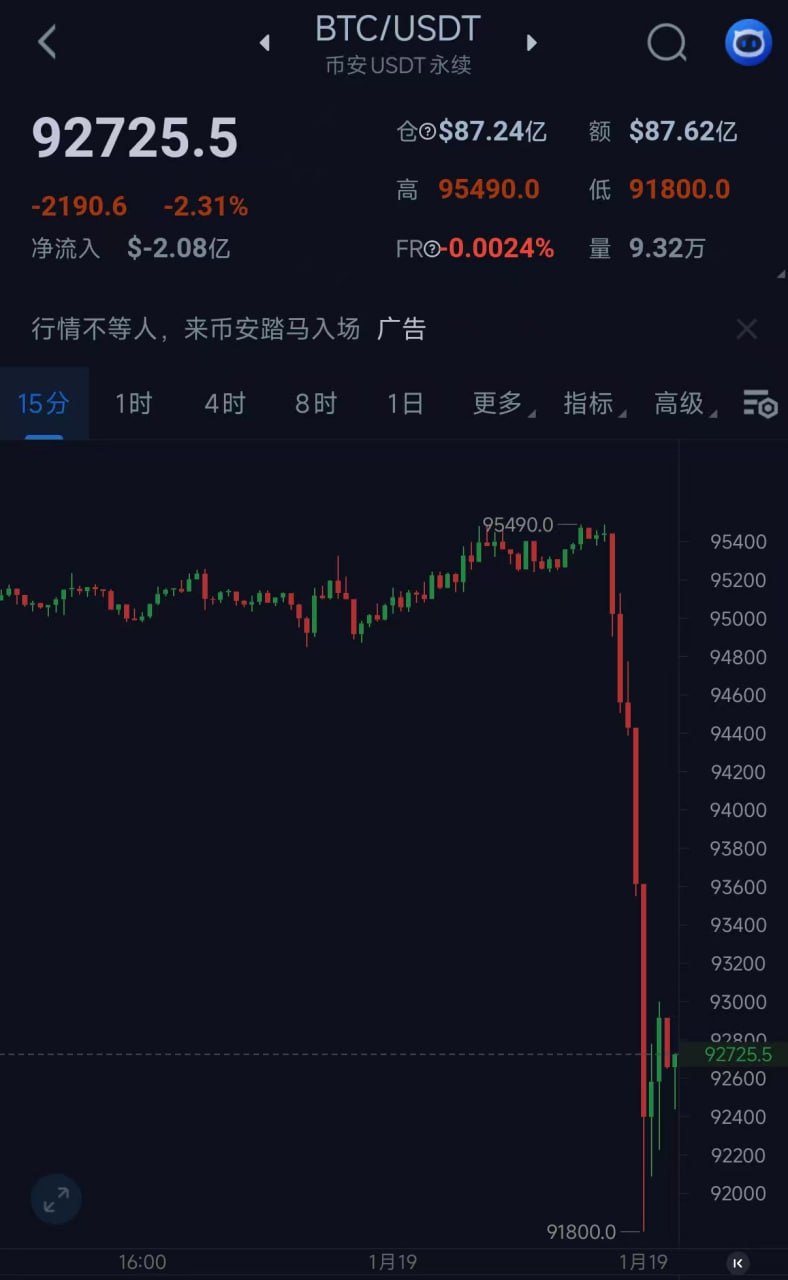Open the robot assistant avatar
Screen dimensions: 788x1280
pyautogui.click(x=748, y=43)
